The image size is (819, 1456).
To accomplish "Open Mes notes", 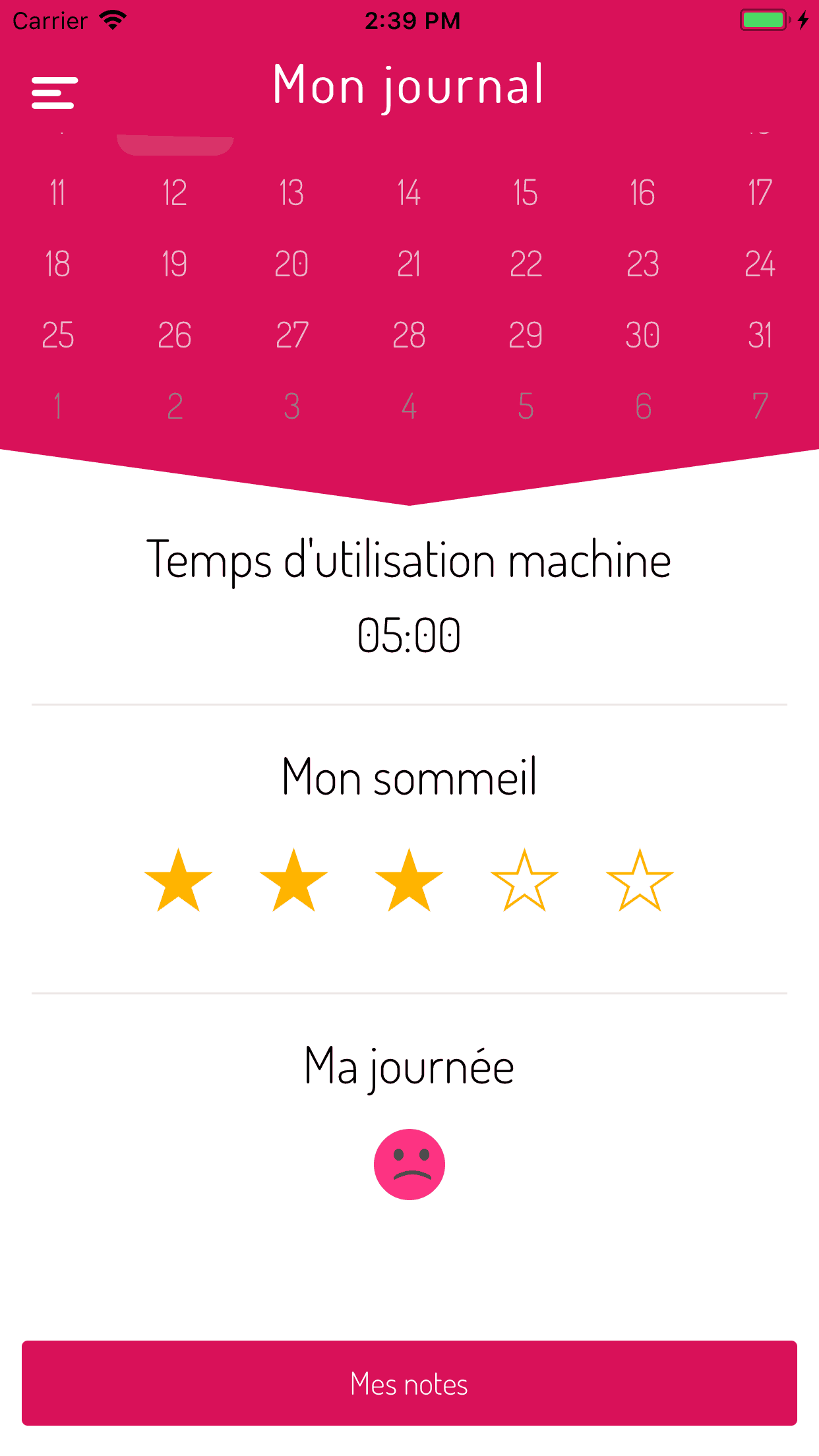I will coord(409,1383).
